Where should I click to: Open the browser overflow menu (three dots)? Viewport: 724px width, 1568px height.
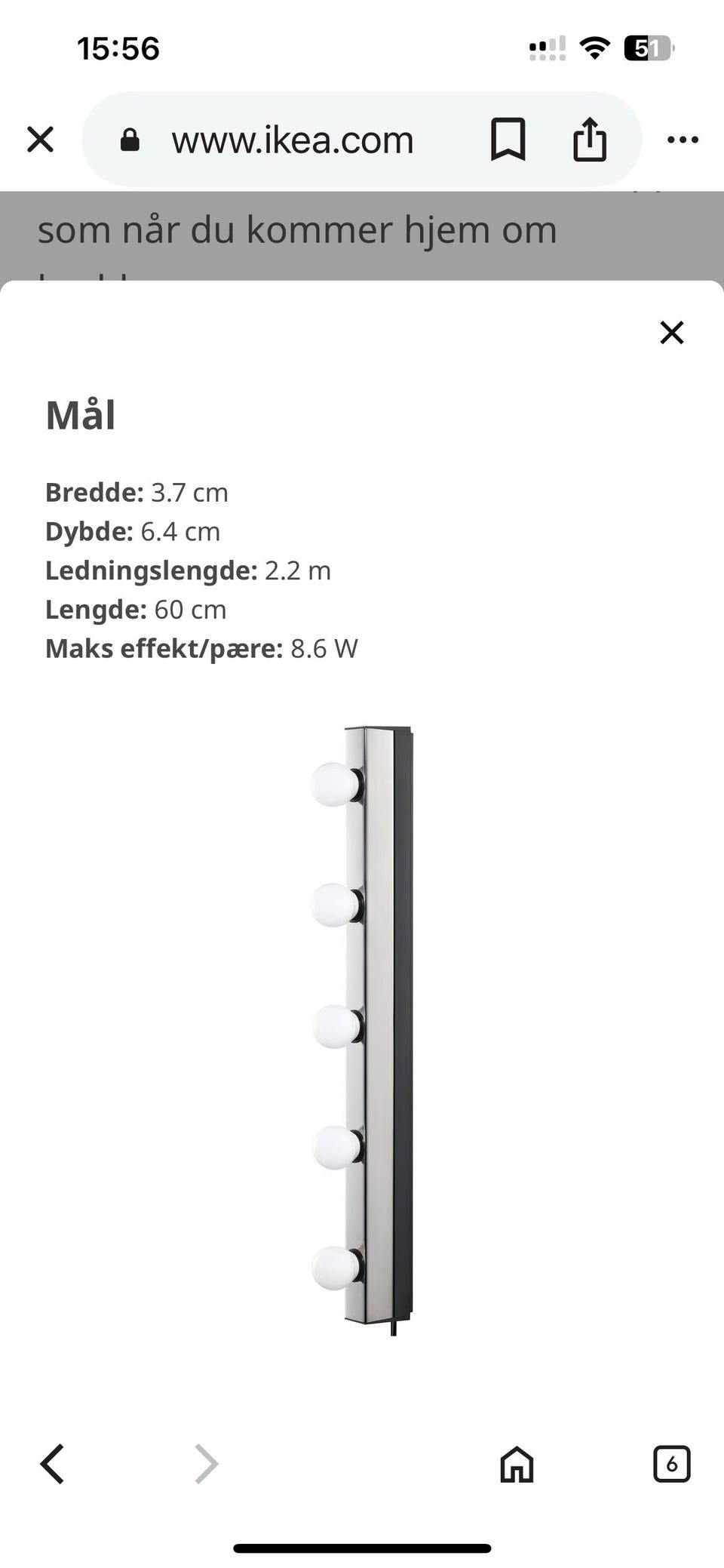pyautogui.click(x=683, y=138)
